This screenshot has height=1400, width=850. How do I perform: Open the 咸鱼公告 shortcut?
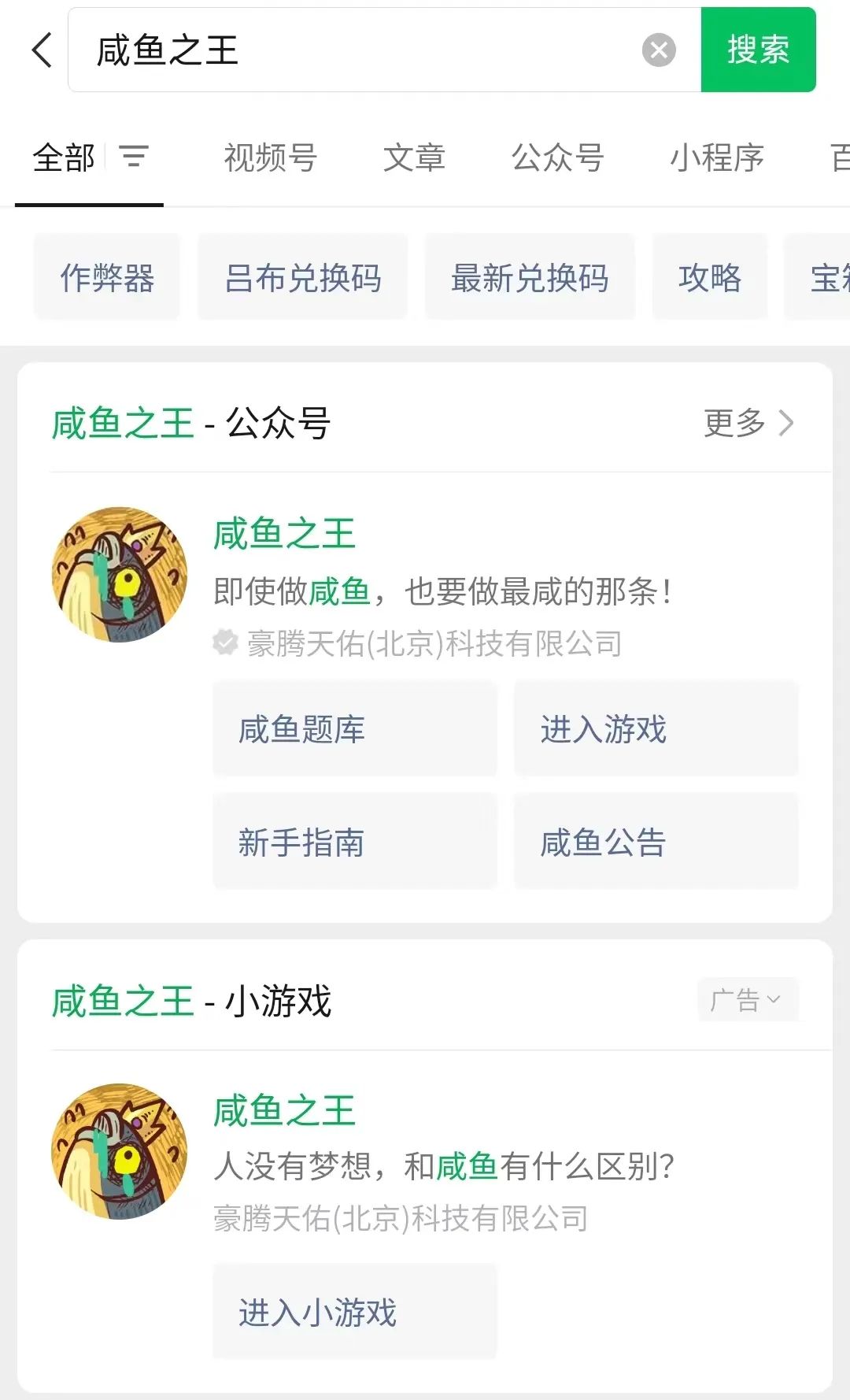pos(656,842)
